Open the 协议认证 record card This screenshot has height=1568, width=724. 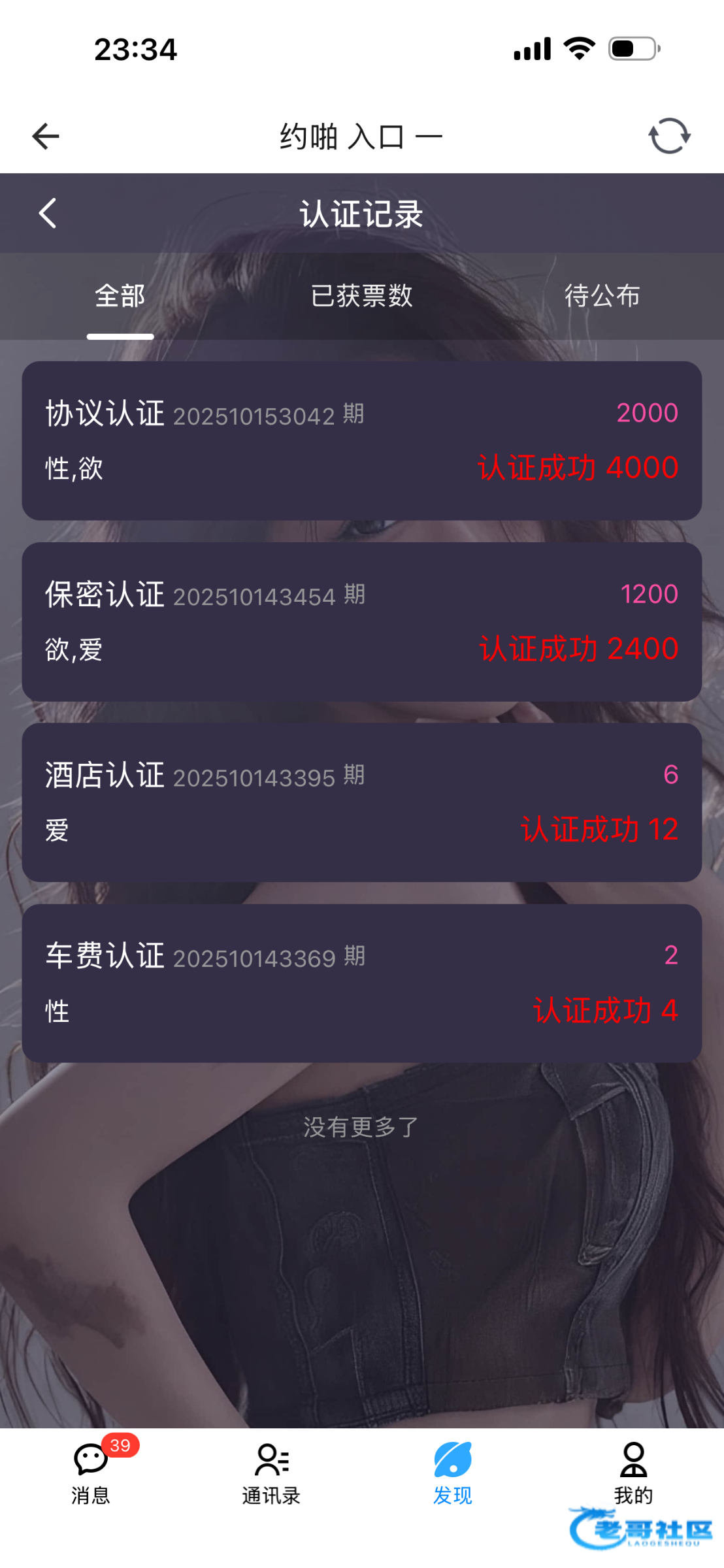361,440
